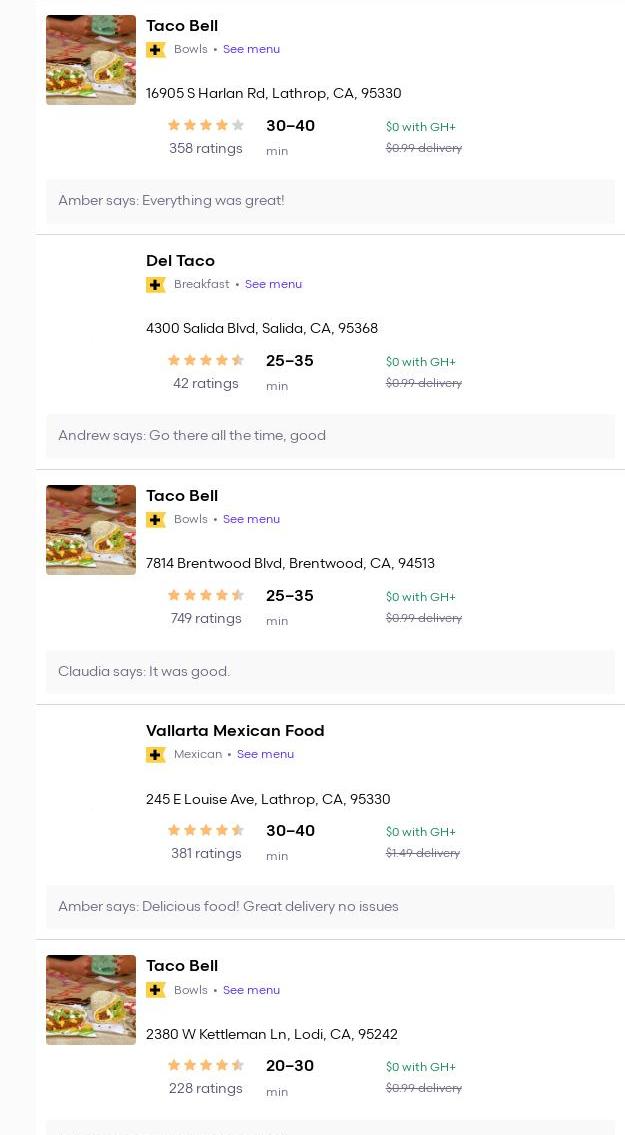Open the Vallarta Mexican Food listing
This screenshot has height=1135, width=625.
[235, 731]
